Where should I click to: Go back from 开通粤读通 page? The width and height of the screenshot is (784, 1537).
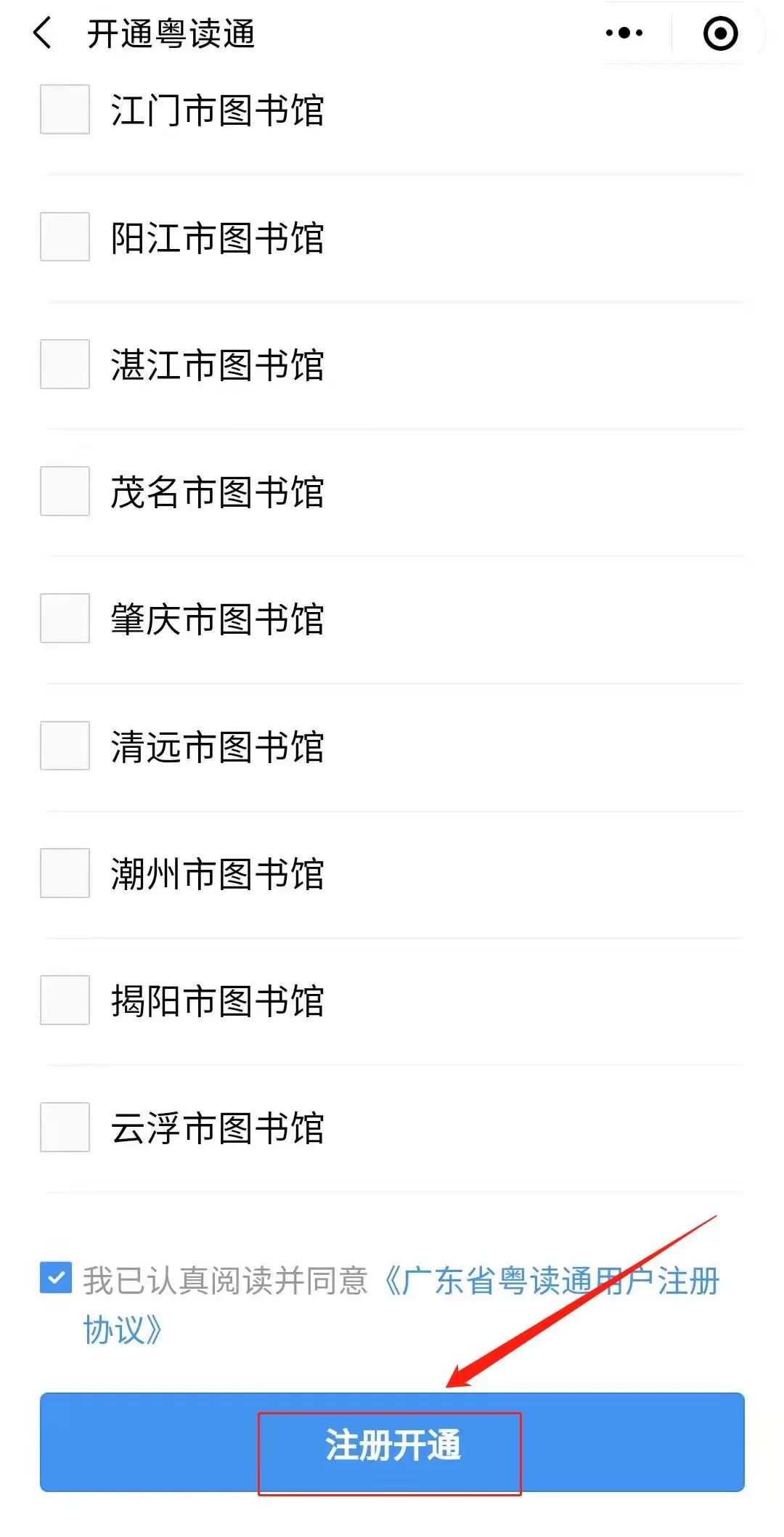(43, 33)
